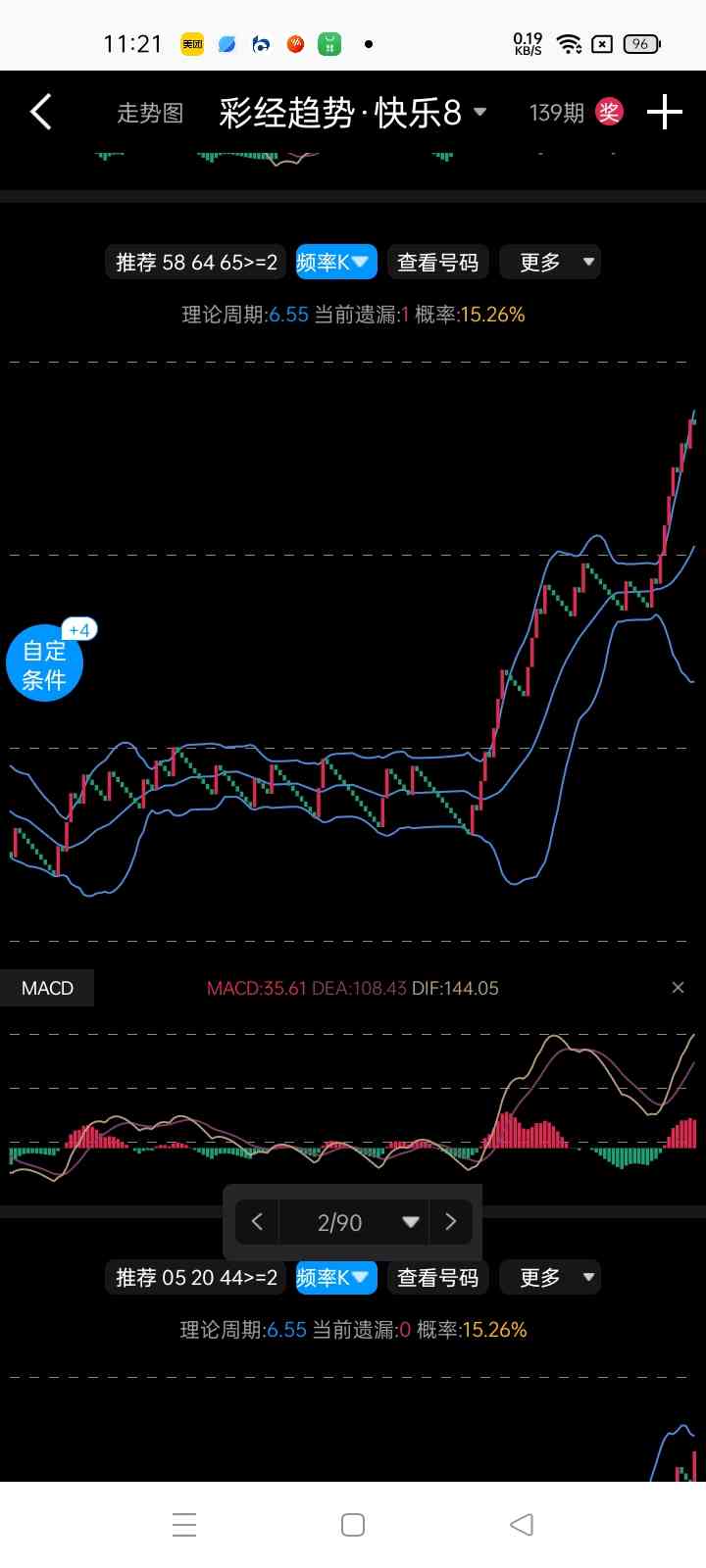Viewport: 706px width, 1568px height.
Task: Go to the next chart page
Action: click(451, 1222)
